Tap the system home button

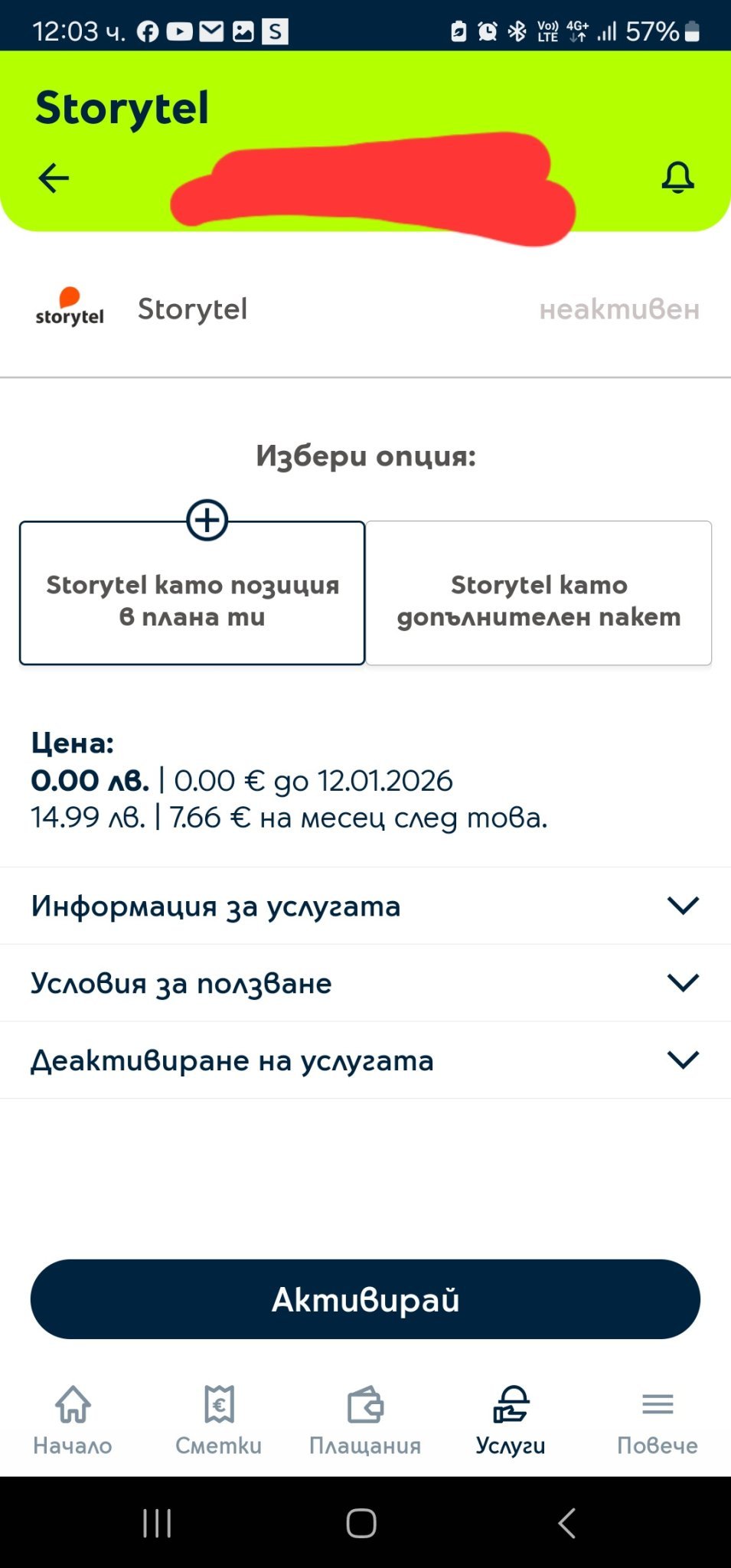point(361,1523)
